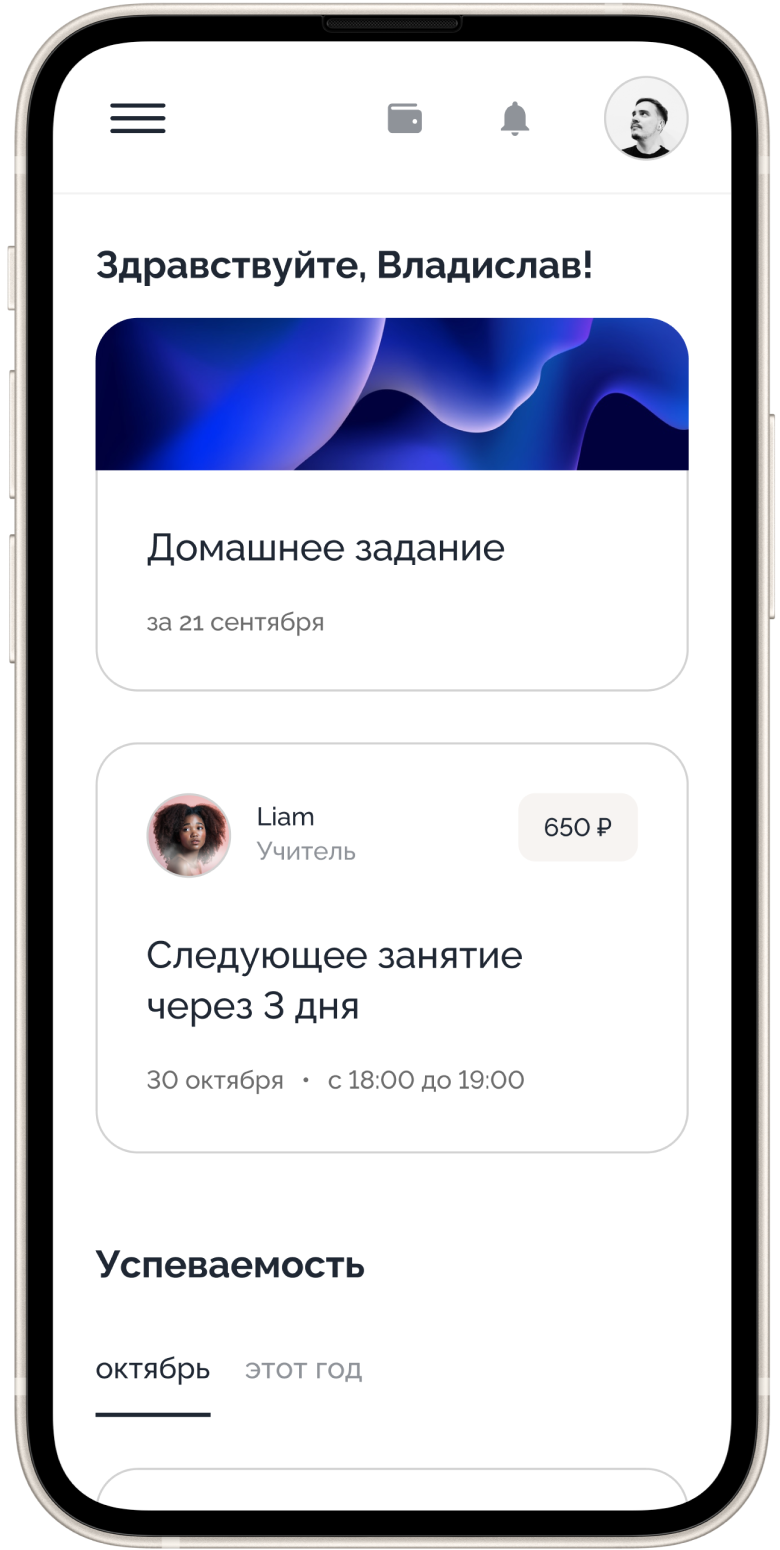Open the profile avatar

coord(646,118)
